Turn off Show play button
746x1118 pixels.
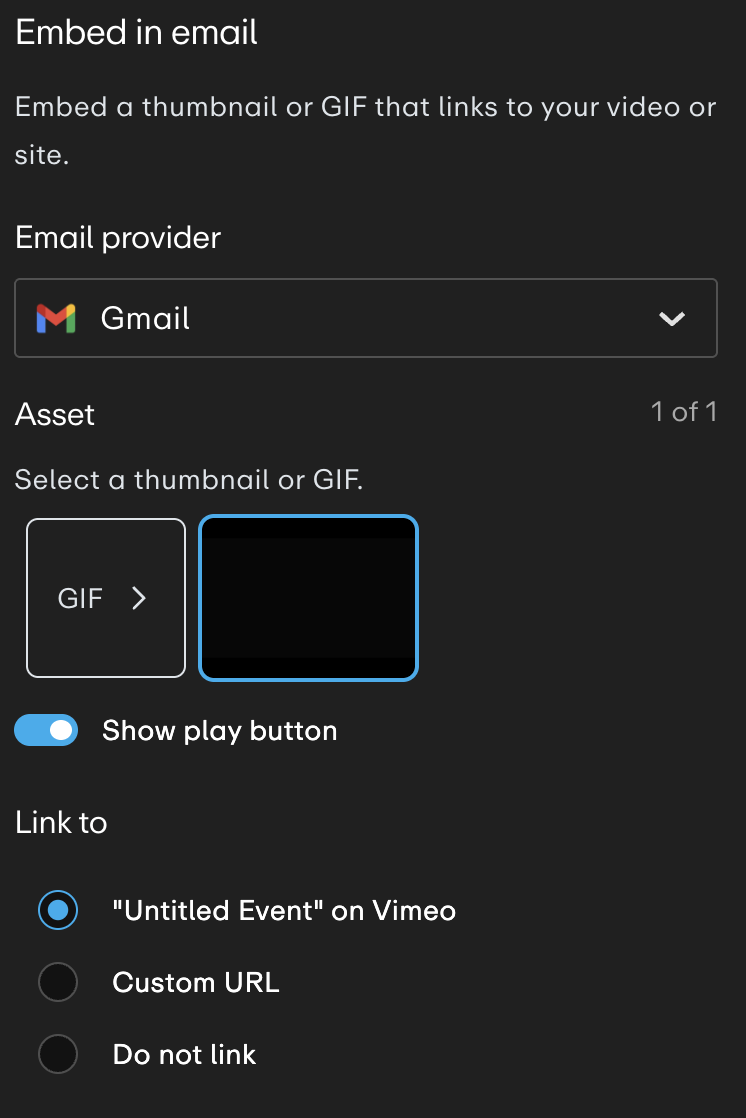46,731
